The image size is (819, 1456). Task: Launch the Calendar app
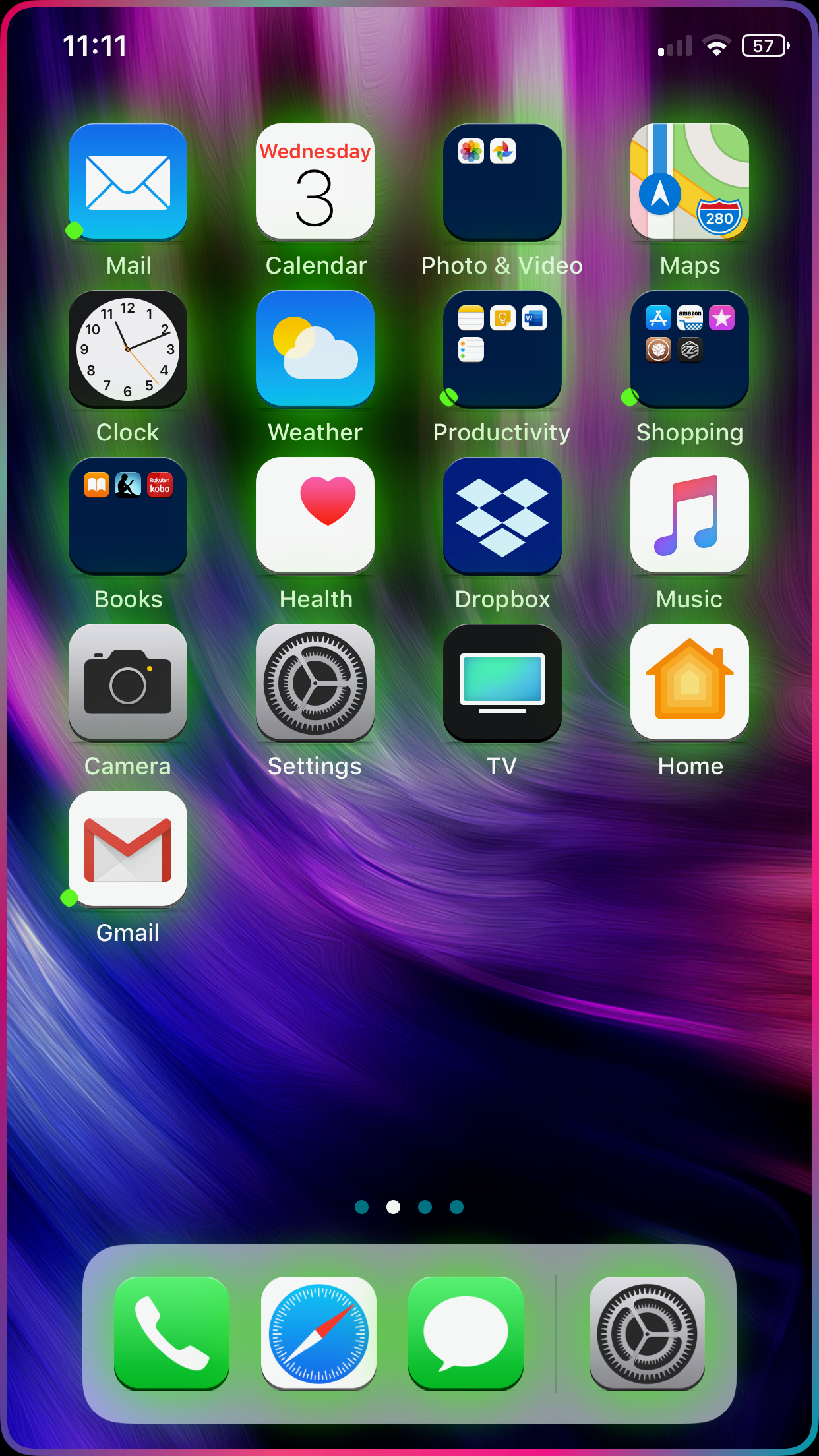tap(315, 182)
